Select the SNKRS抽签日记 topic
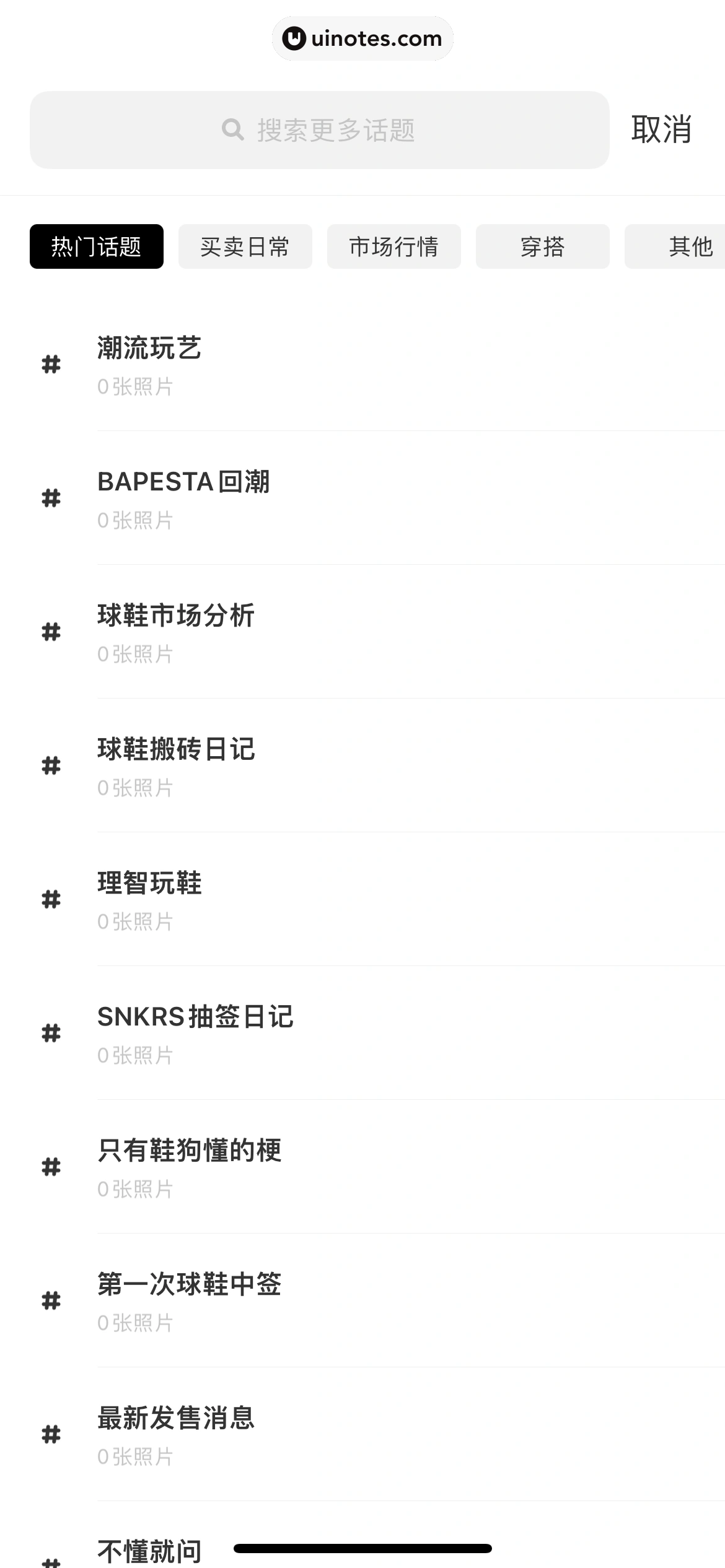The image size is (725, 1568). pos(195,1033)
